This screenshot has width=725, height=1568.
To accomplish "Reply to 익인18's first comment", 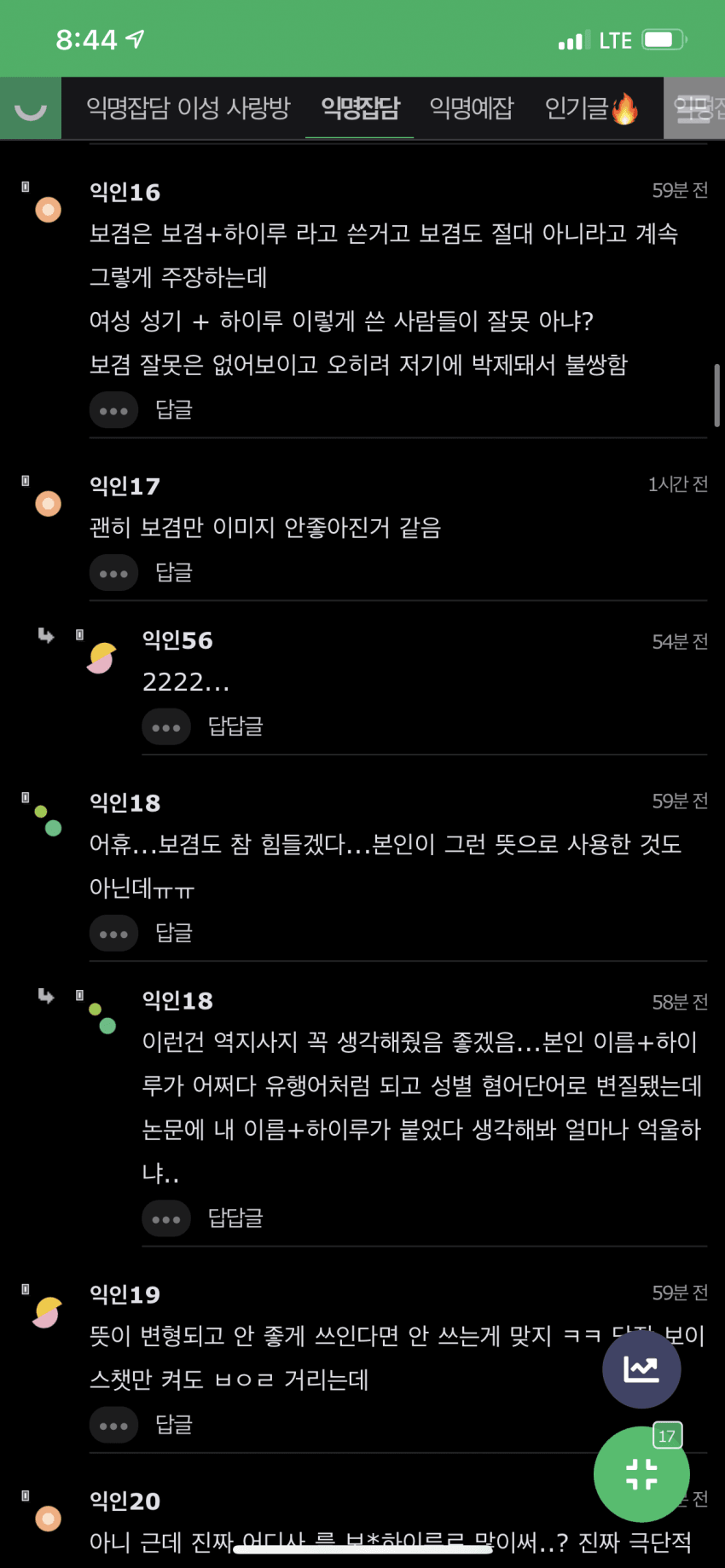I will [x=174, y=934].
